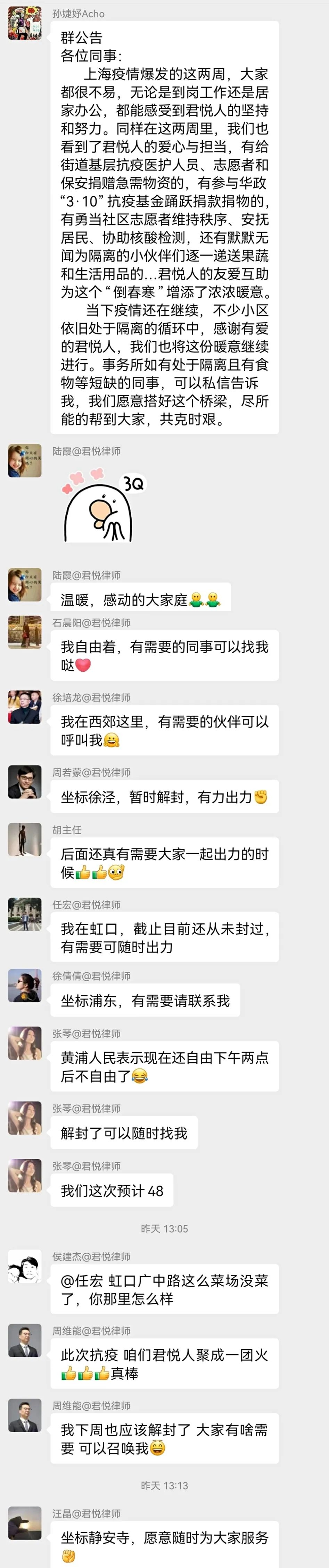Tap 侯建杰's avatar
Viewport: 329px width, 1568px height.
pos(24,1266)
